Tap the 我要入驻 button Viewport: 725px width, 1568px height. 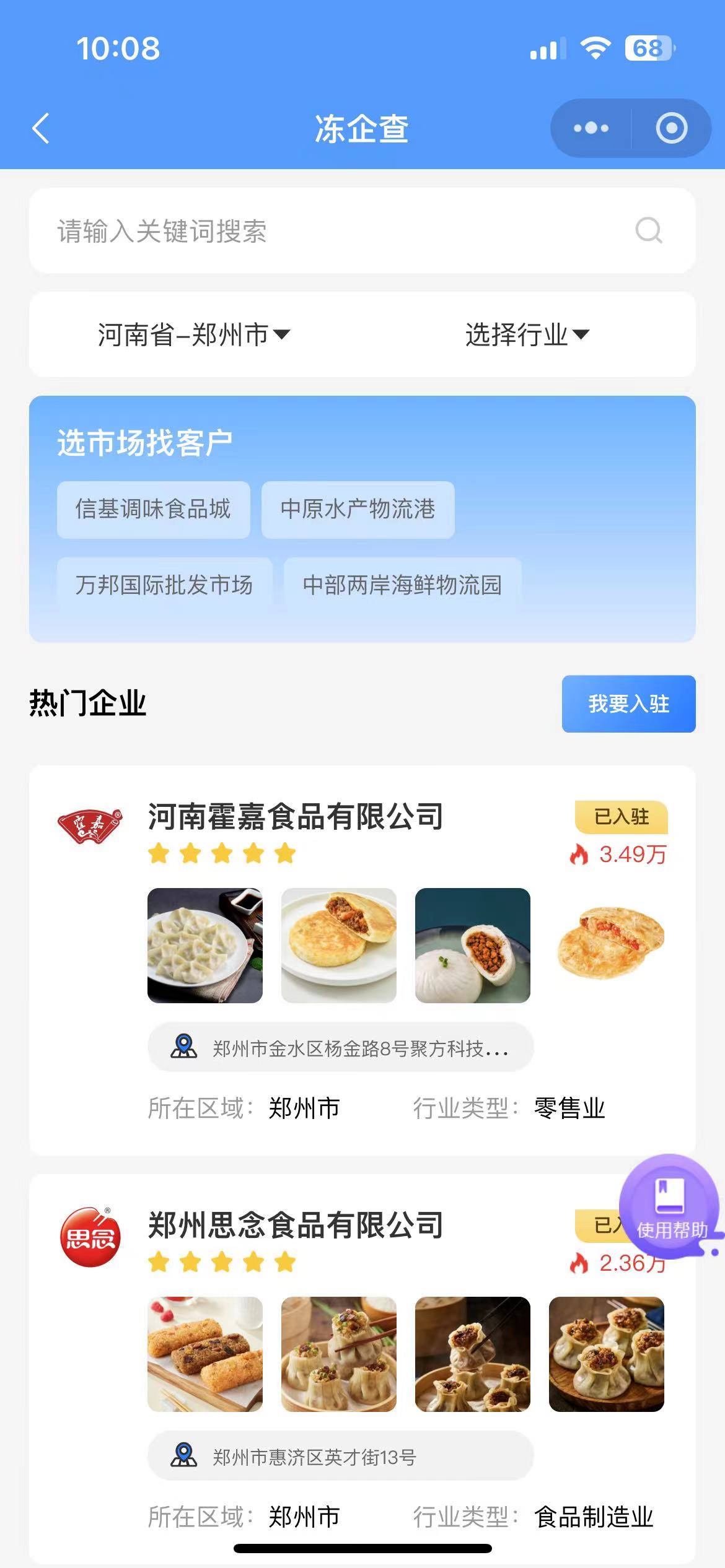[628, 704]
